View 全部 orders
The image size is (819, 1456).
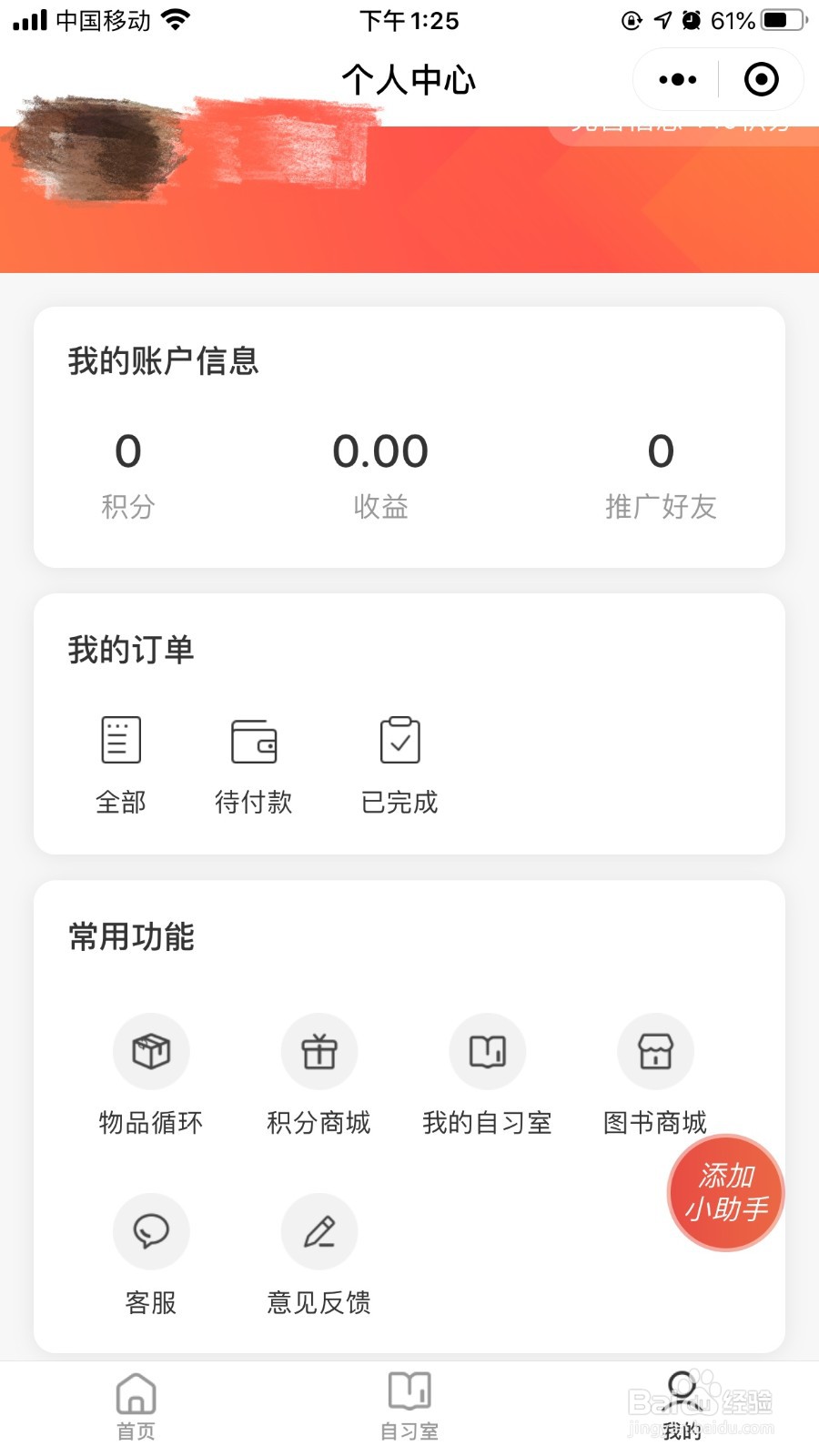[121, 763]
